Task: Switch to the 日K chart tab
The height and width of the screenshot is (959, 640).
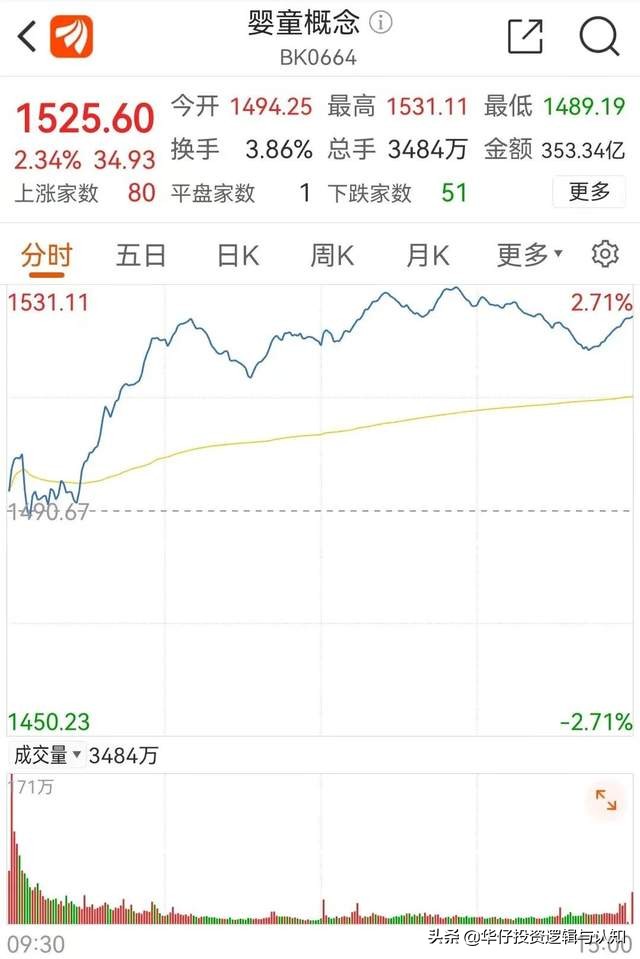Action: 238,255
